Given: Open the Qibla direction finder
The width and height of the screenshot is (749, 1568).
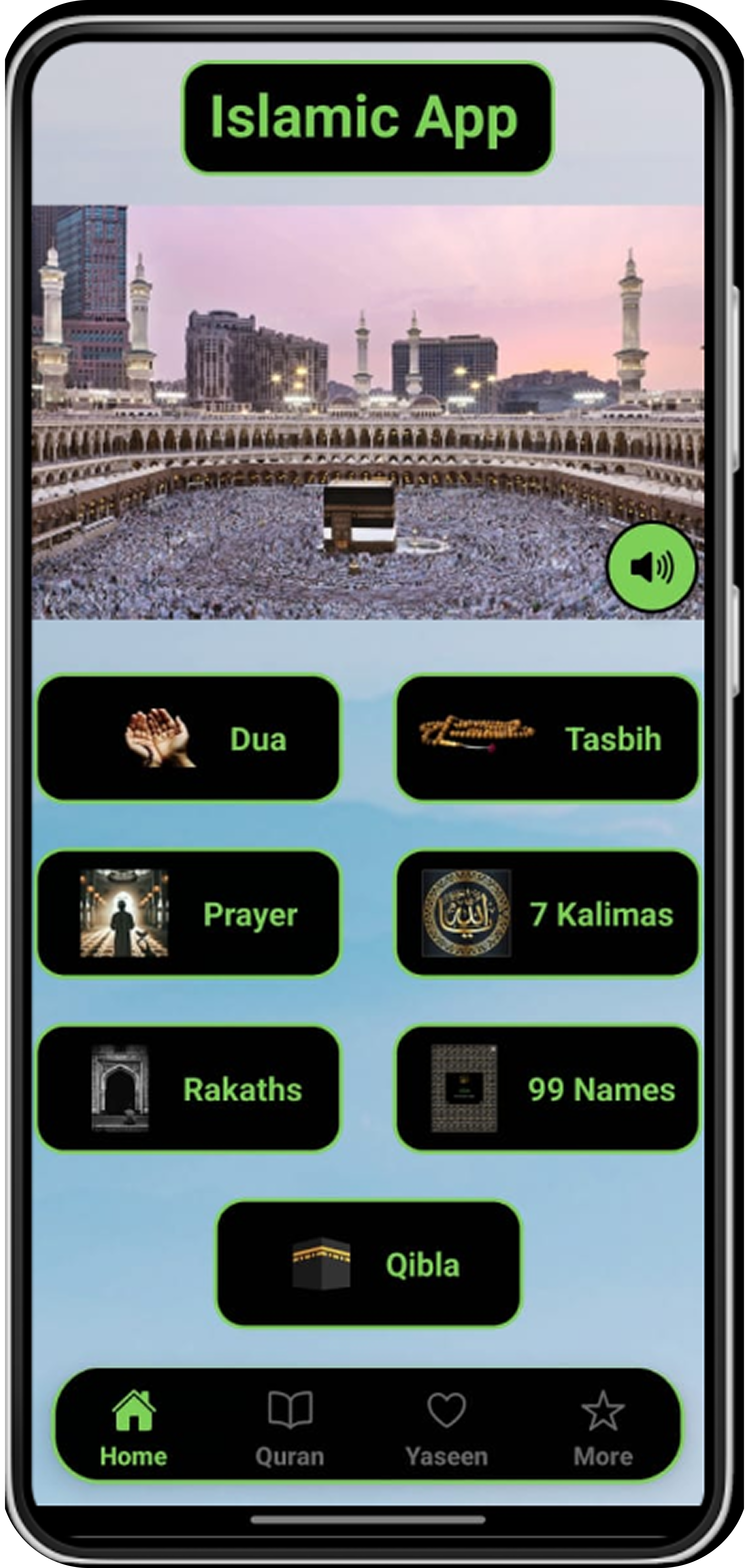Looking at the screenshot, I should pyautogui.click(x=368, y=1264).
